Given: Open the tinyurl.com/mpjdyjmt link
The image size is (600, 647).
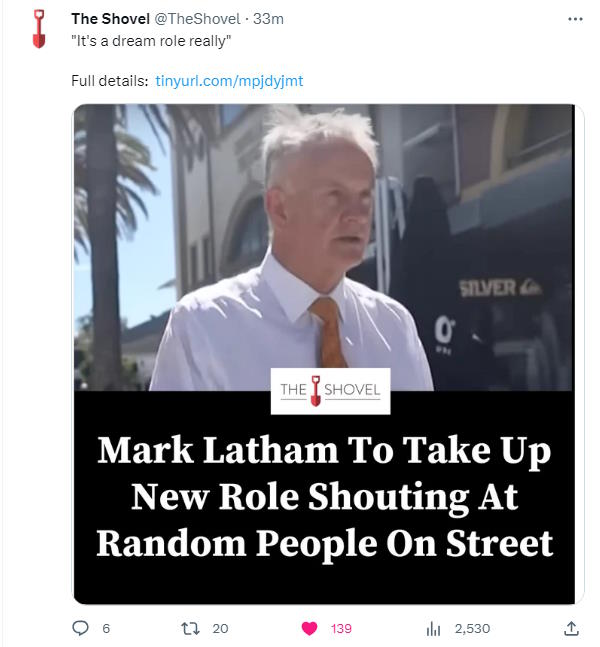Looking at the screenshot, I should (x=229, y=80).
